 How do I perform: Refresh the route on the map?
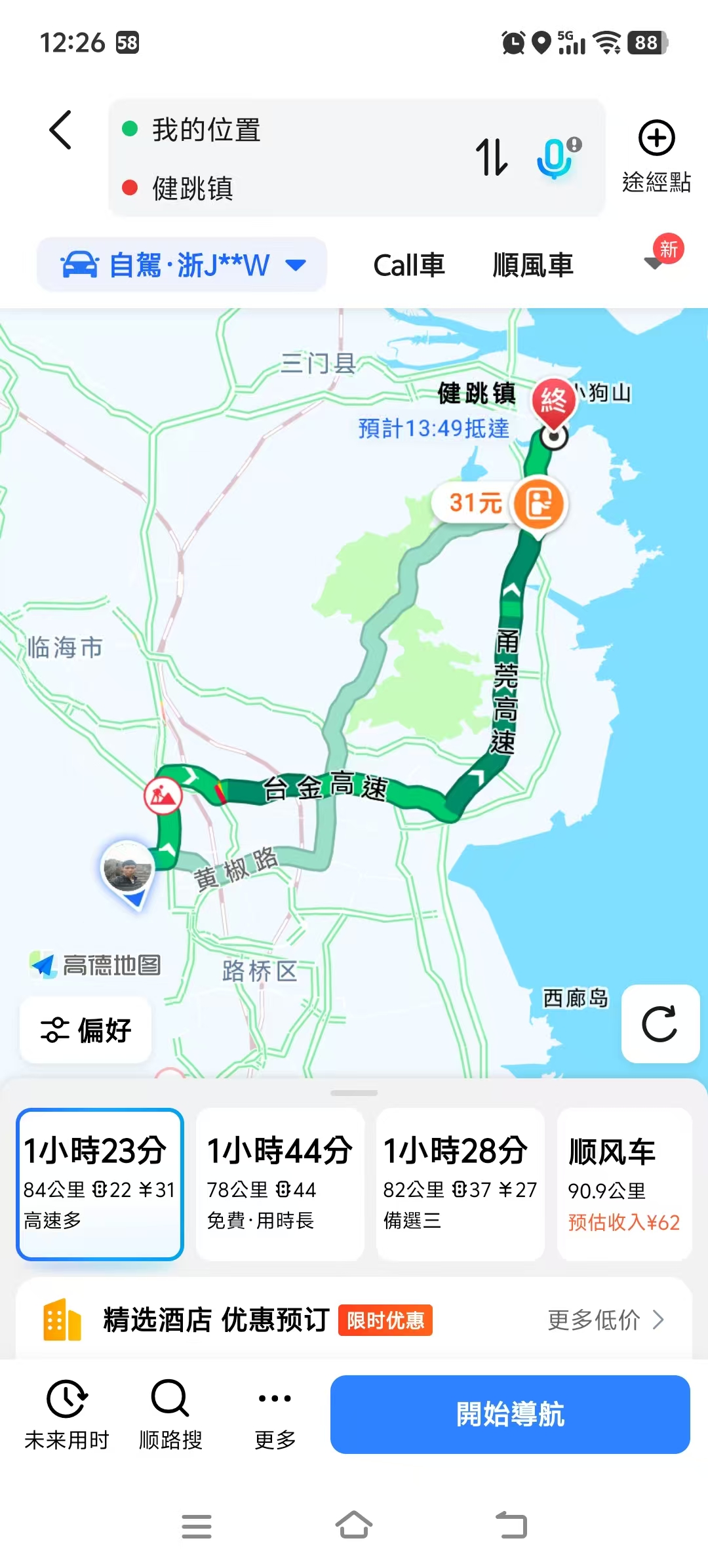coord(659,1024)
